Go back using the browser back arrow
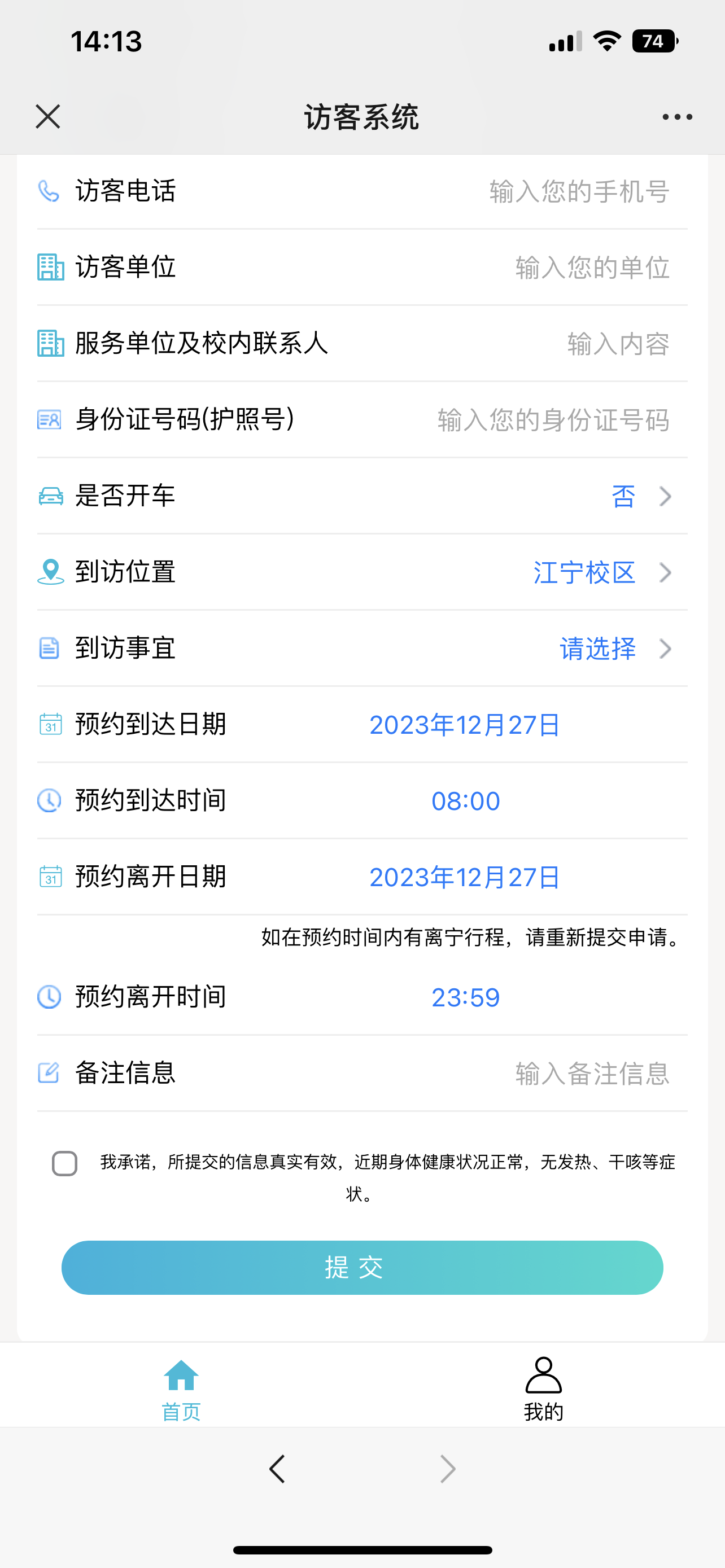The height and width of the screenshot is (1568, 725). pos(278,1469)
